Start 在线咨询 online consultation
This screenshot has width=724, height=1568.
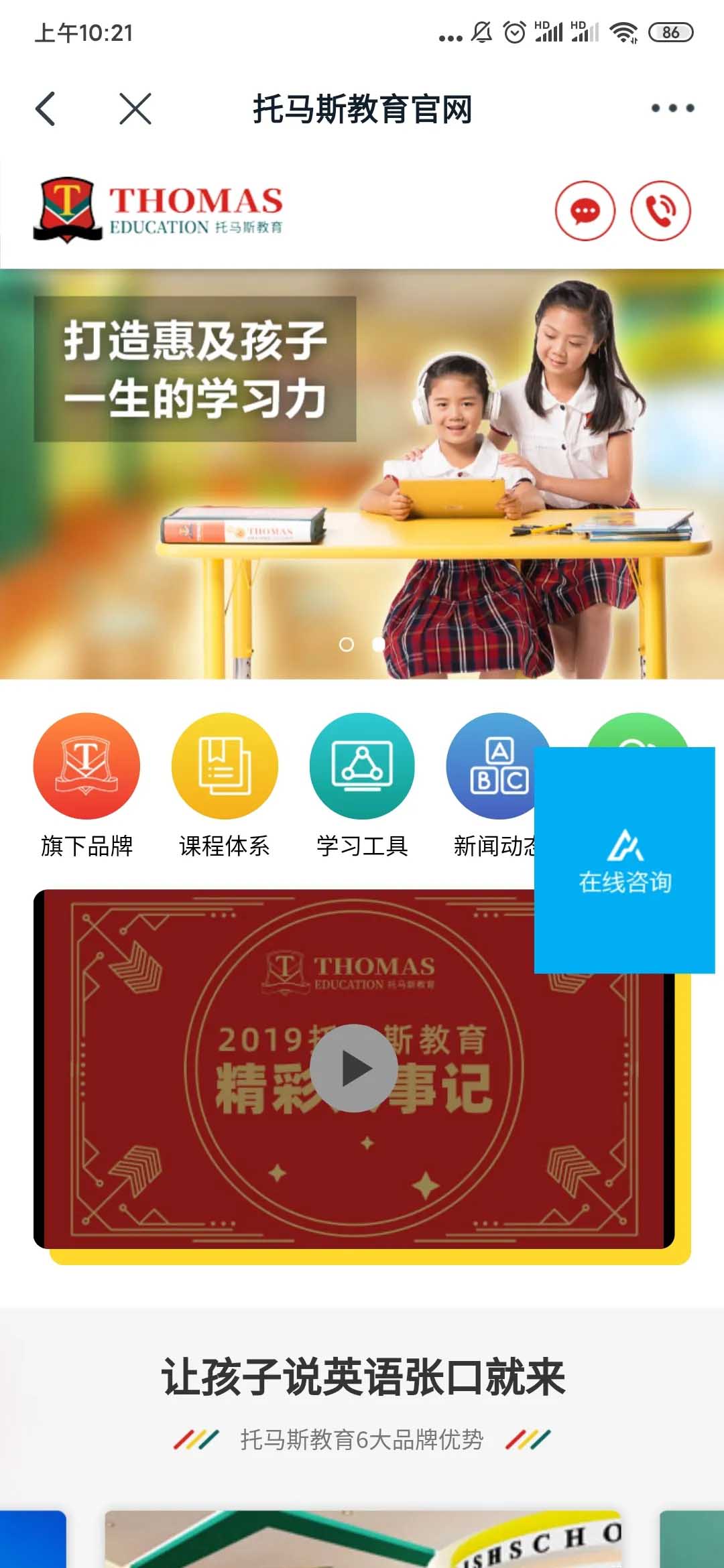pyautogui.click(x=625, y=860)
